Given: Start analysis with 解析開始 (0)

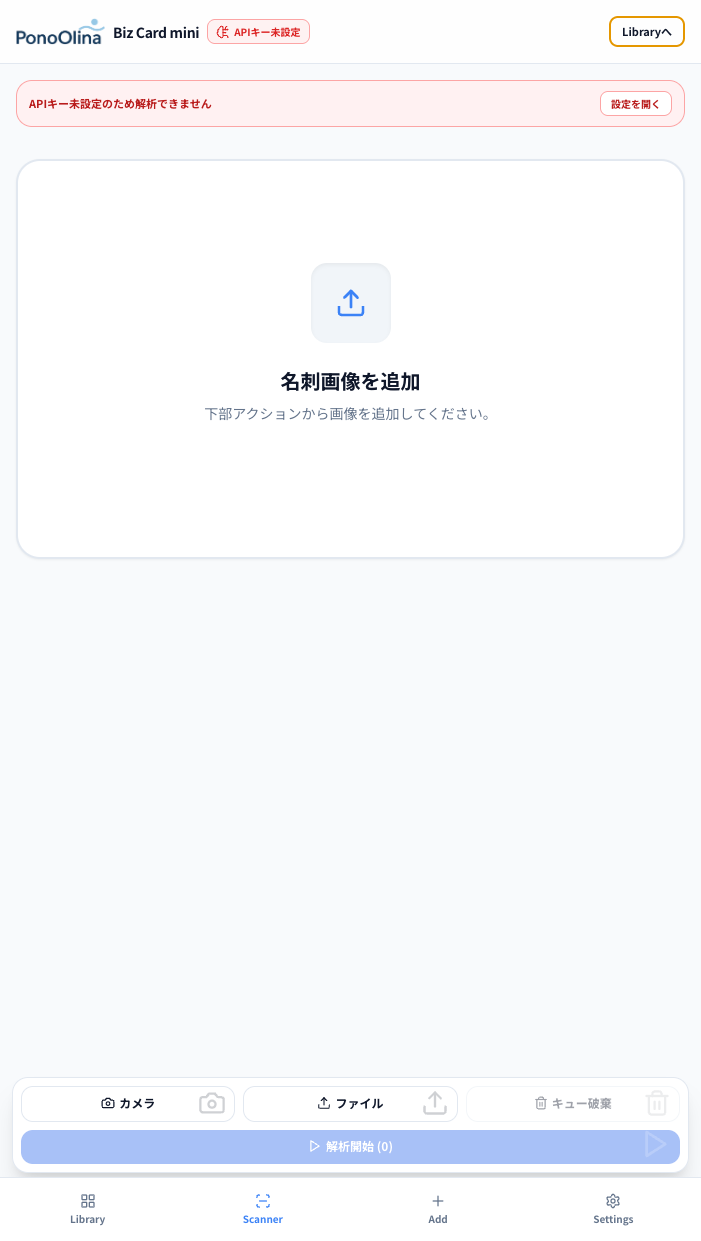Looking at the screenshot, I should [x=350, y=1147].
